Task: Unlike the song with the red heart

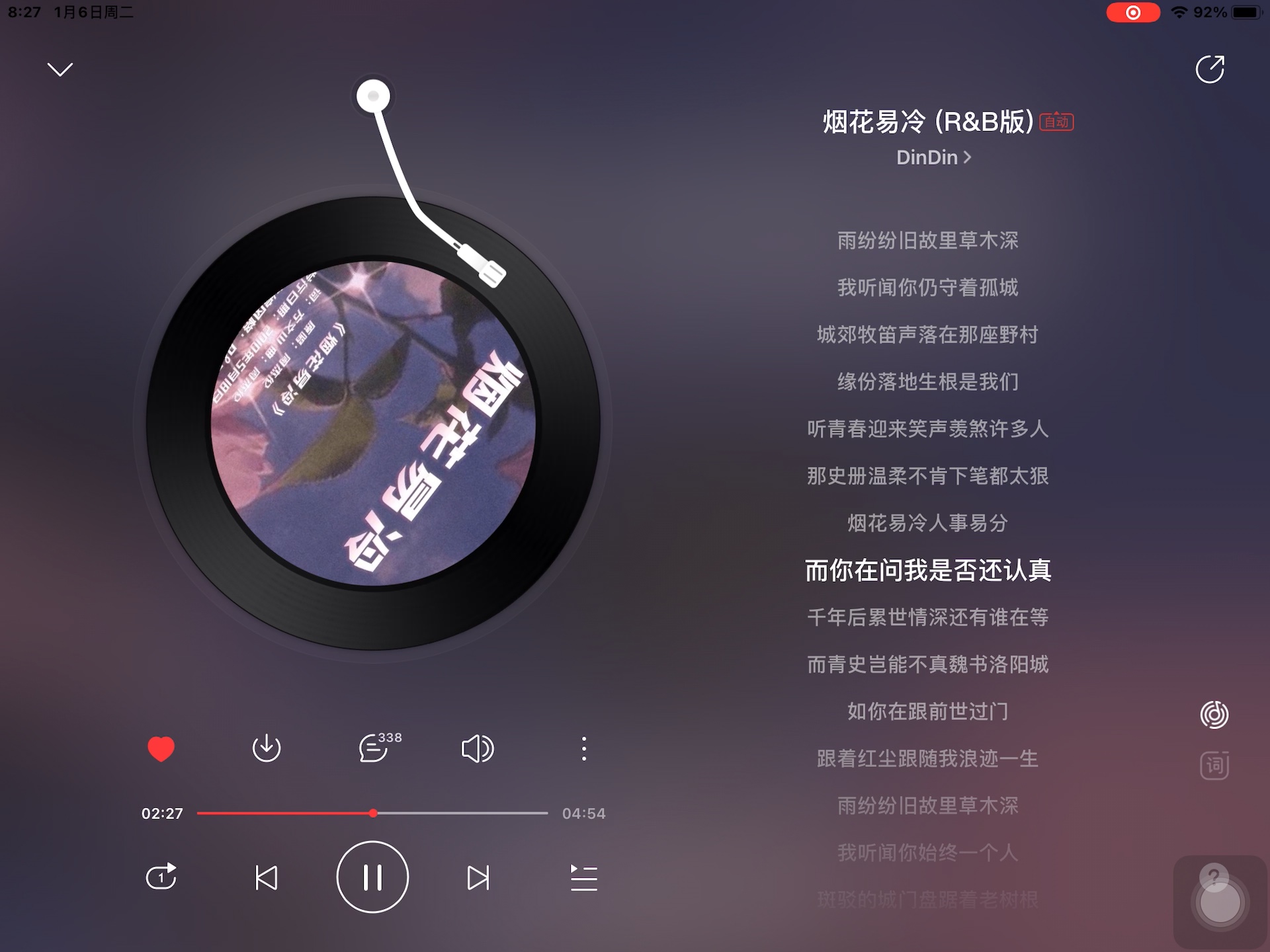Action: [x=161, y=748]
